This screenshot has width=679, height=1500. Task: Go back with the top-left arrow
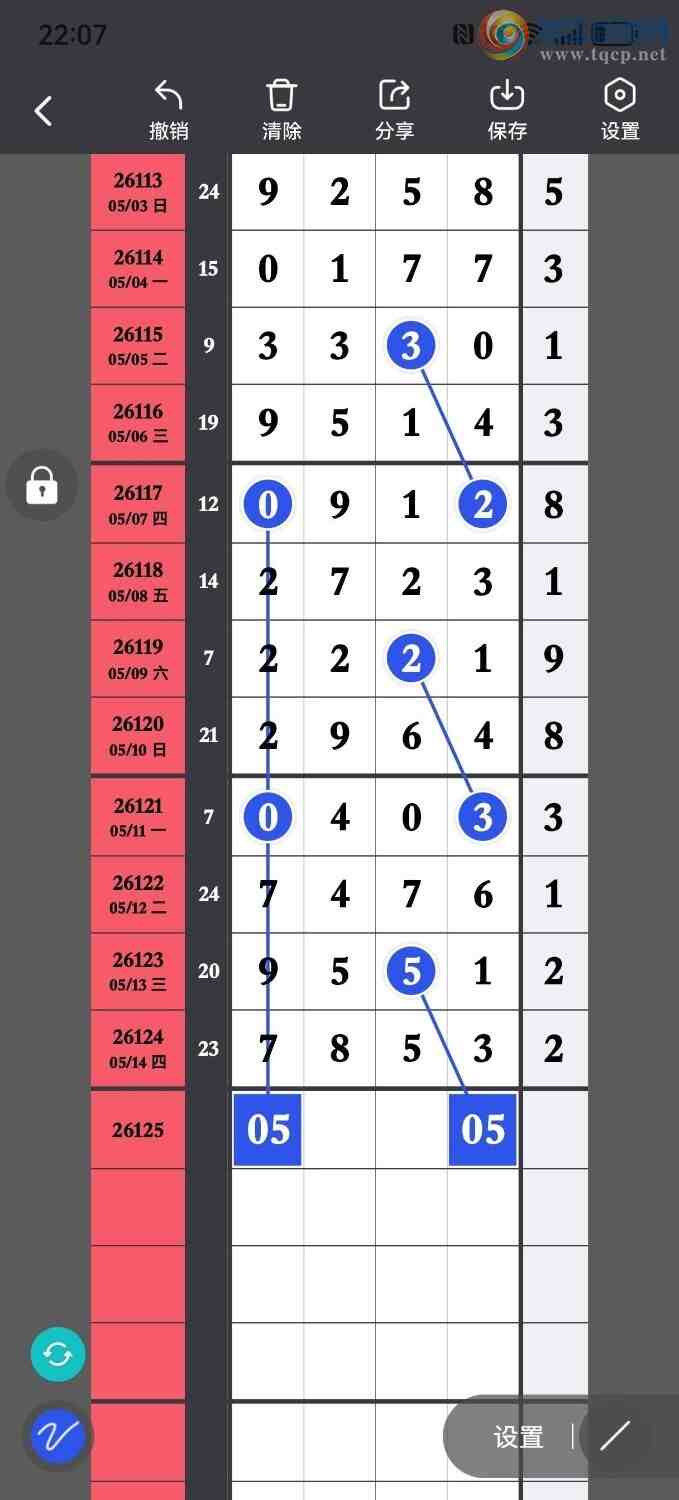click(43, 110)
